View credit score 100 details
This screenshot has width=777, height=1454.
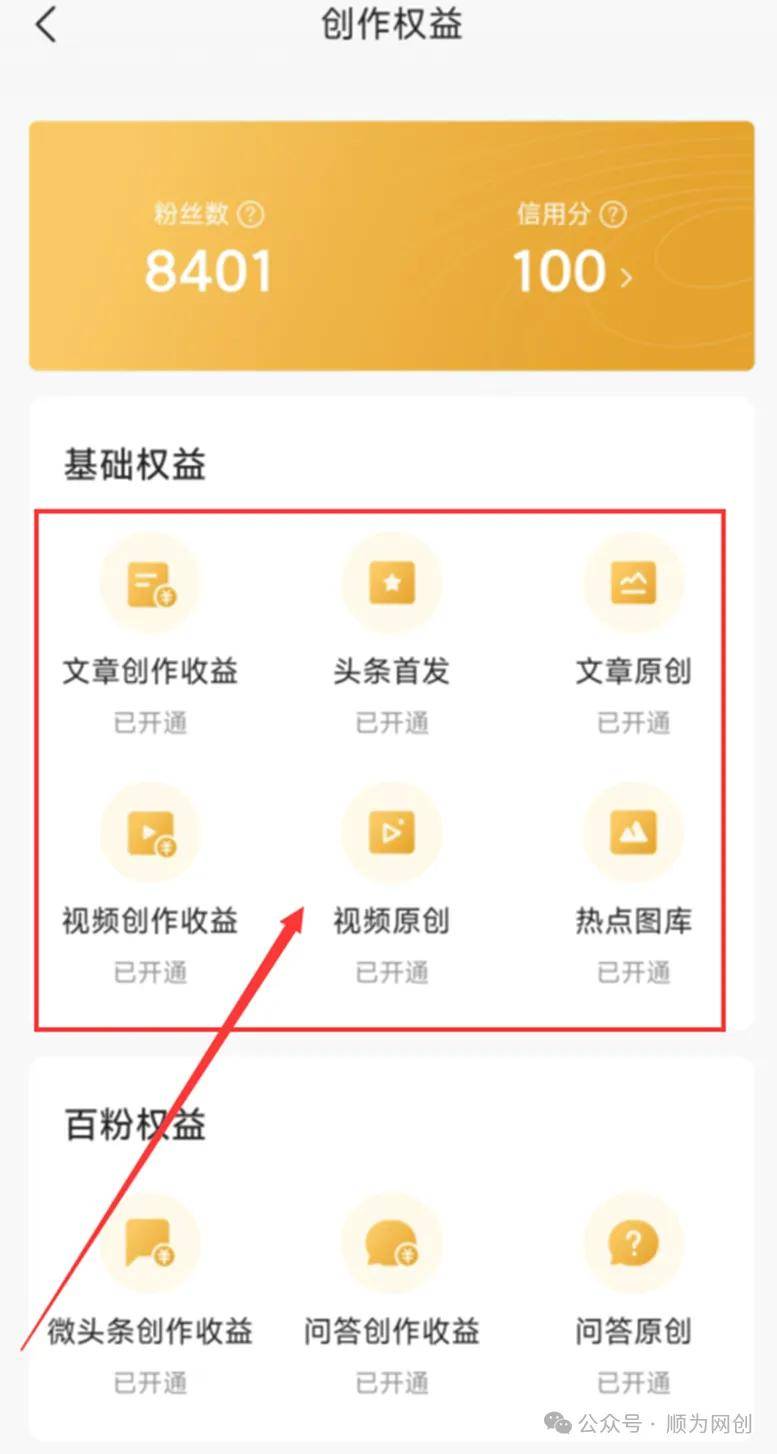tap(572, 271)
